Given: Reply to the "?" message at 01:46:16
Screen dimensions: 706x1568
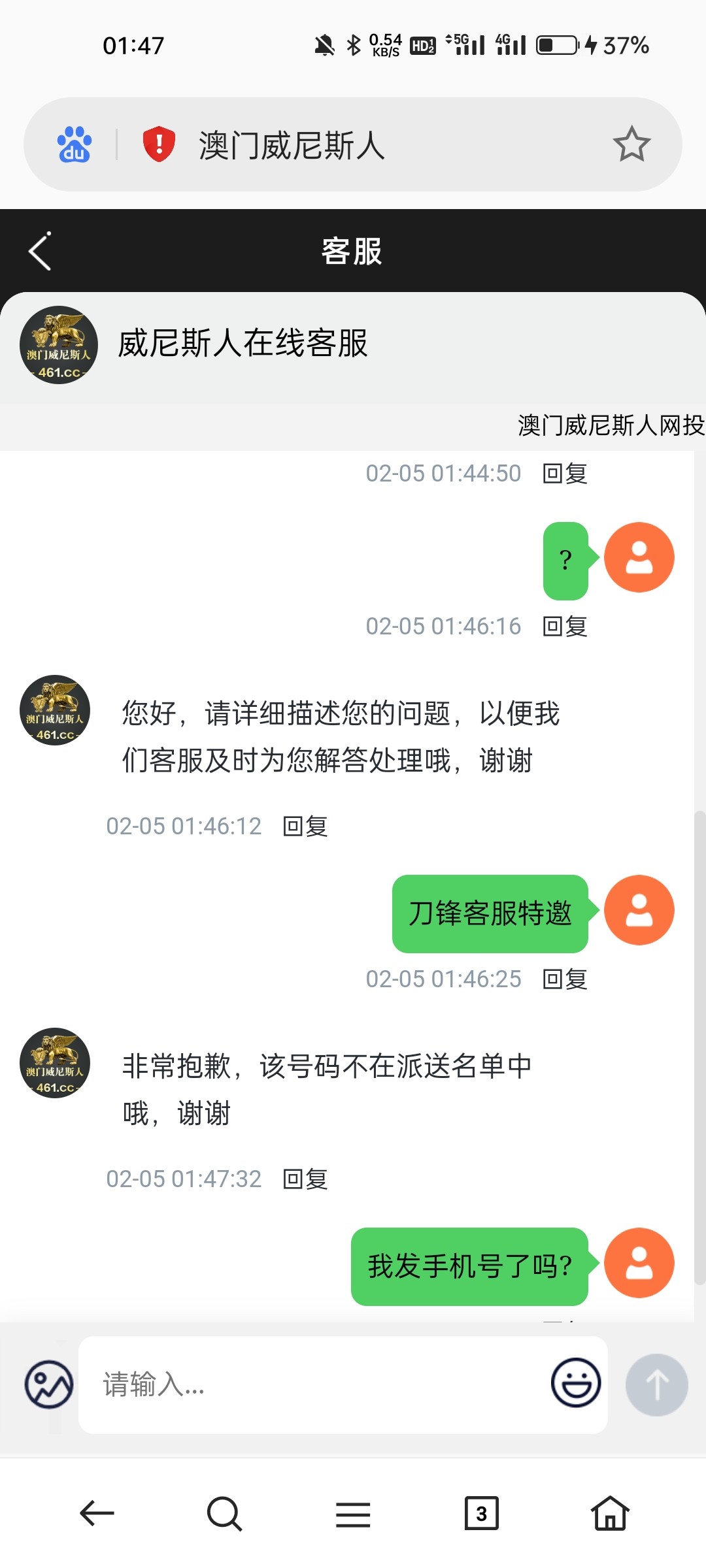Looking at the screenshot, I should coord(565,627).
